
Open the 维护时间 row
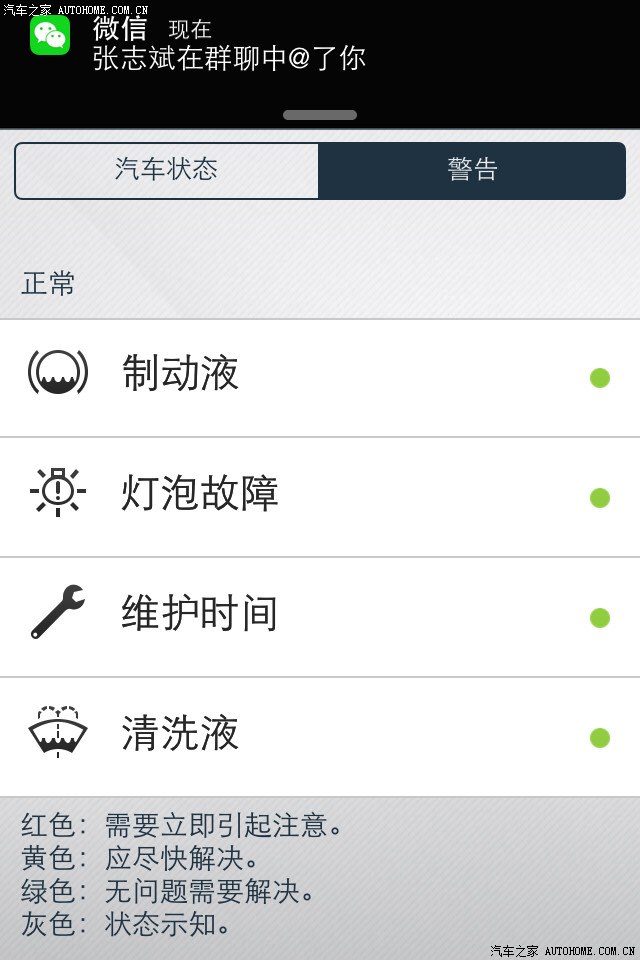pos(318,617)
